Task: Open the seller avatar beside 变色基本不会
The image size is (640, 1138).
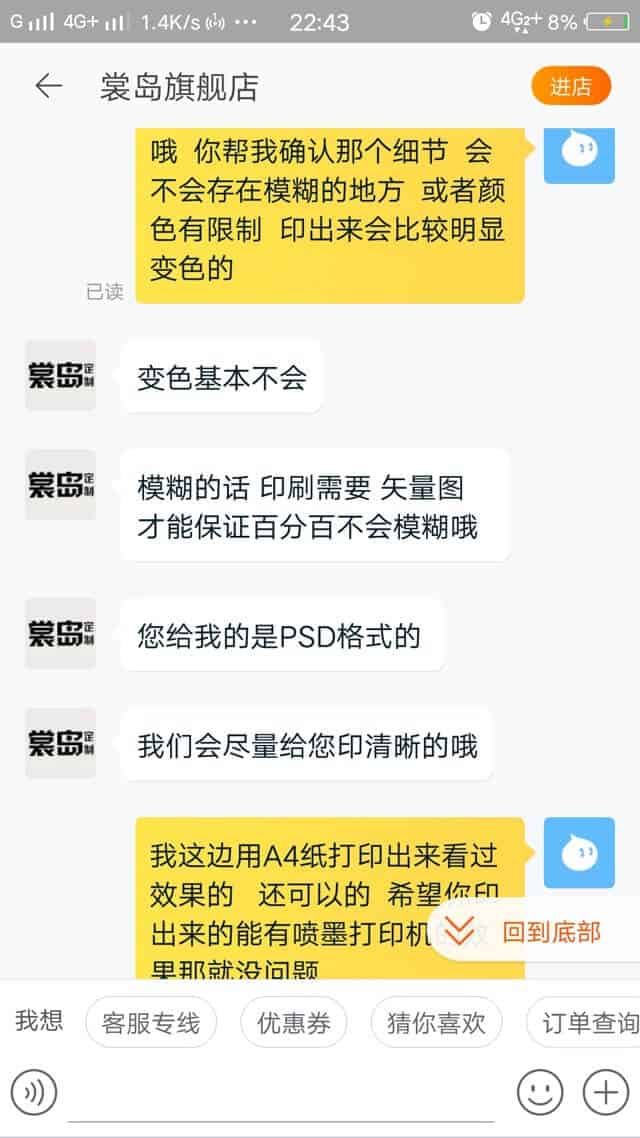Action: 60,375
